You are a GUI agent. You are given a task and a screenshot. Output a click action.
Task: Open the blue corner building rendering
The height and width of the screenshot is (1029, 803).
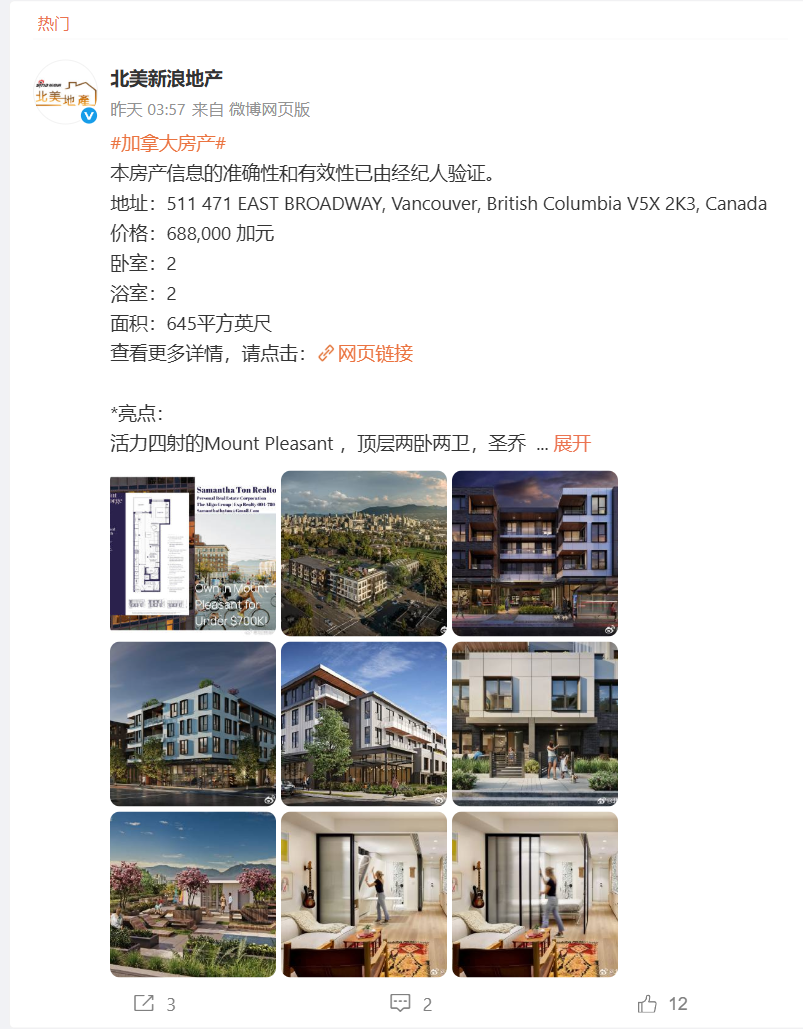(192, 724)
